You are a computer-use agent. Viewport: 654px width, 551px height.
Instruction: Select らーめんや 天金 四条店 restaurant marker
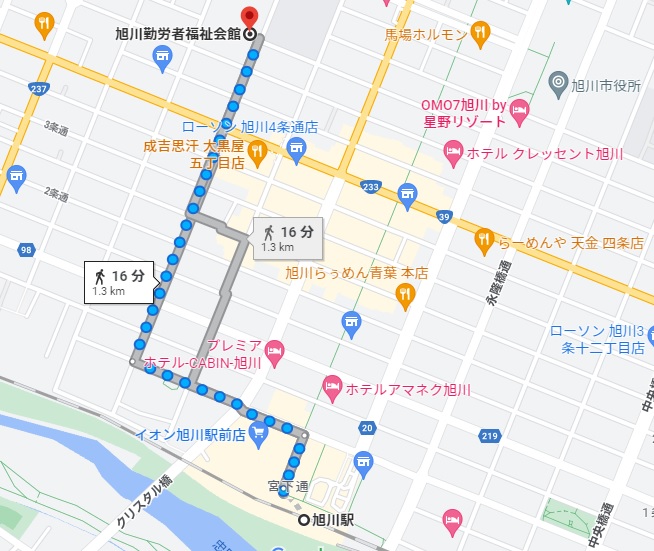pos(484,239)
